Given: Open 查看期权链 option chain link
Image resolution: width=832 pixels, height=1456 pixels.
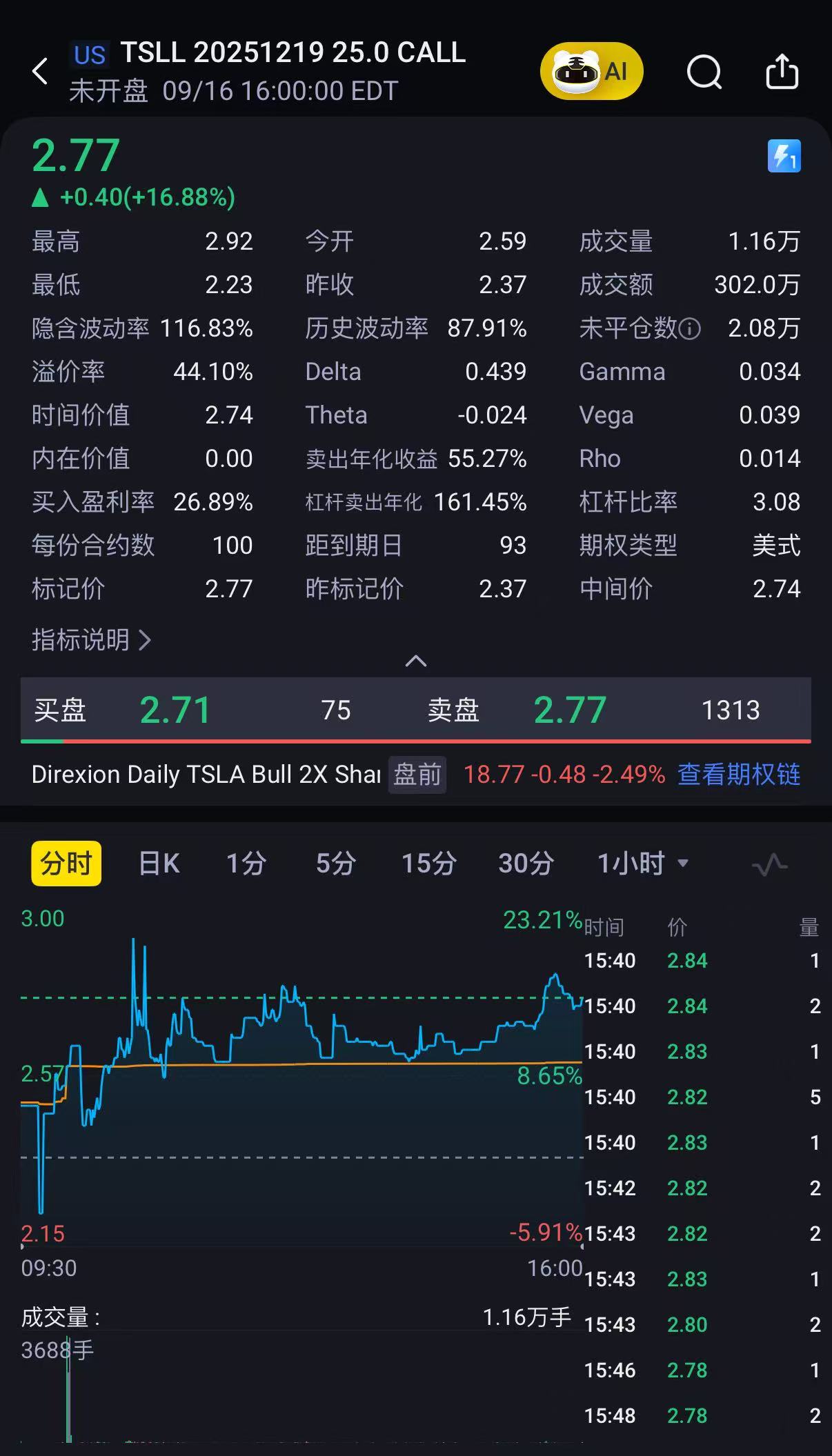Looking at the screenshot, I should [x=739, y=774].
